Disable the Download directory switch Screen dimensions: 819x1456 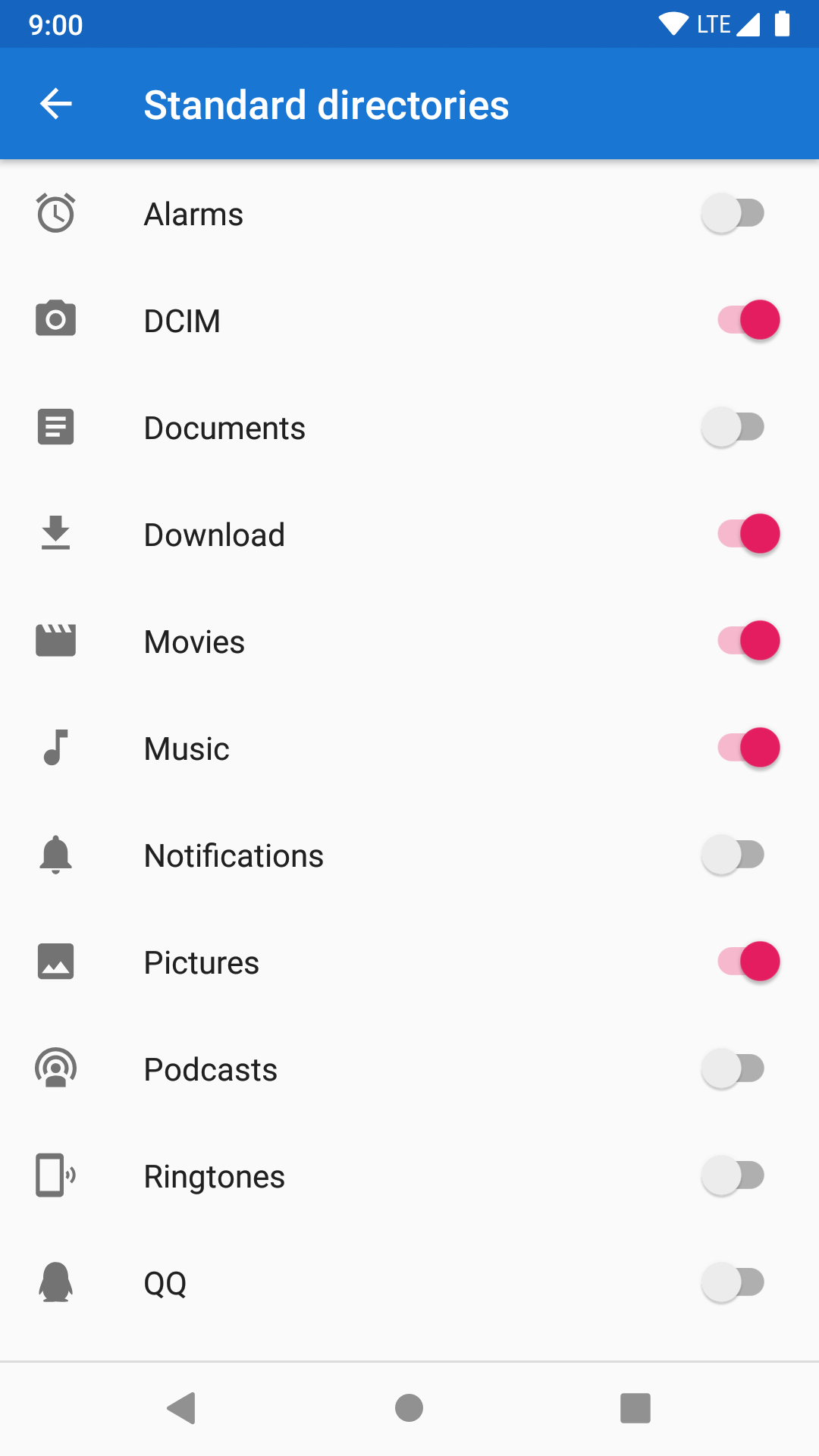748,534
